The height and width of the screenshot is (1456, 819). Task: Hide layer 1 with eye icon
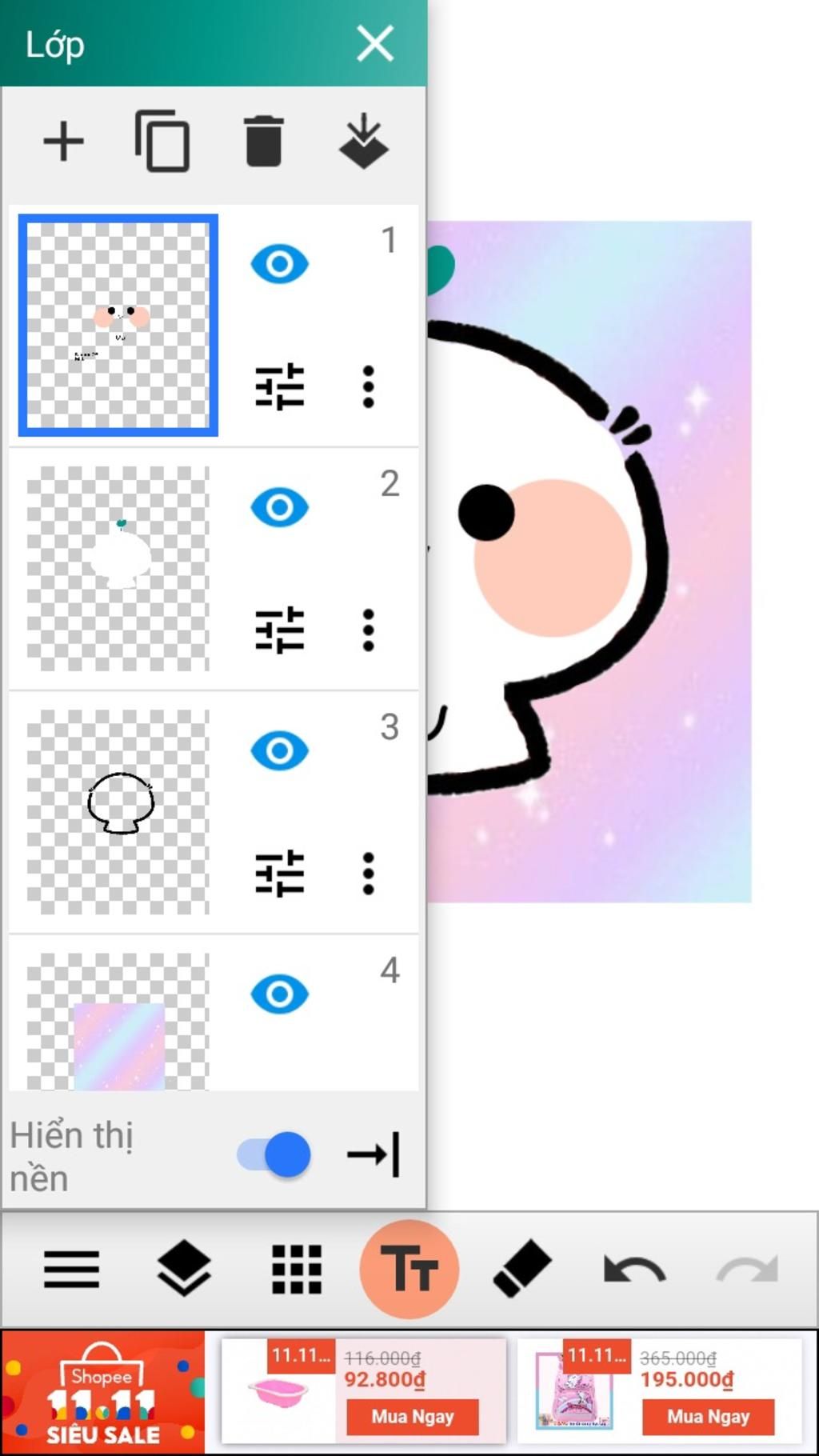(279, 264)
